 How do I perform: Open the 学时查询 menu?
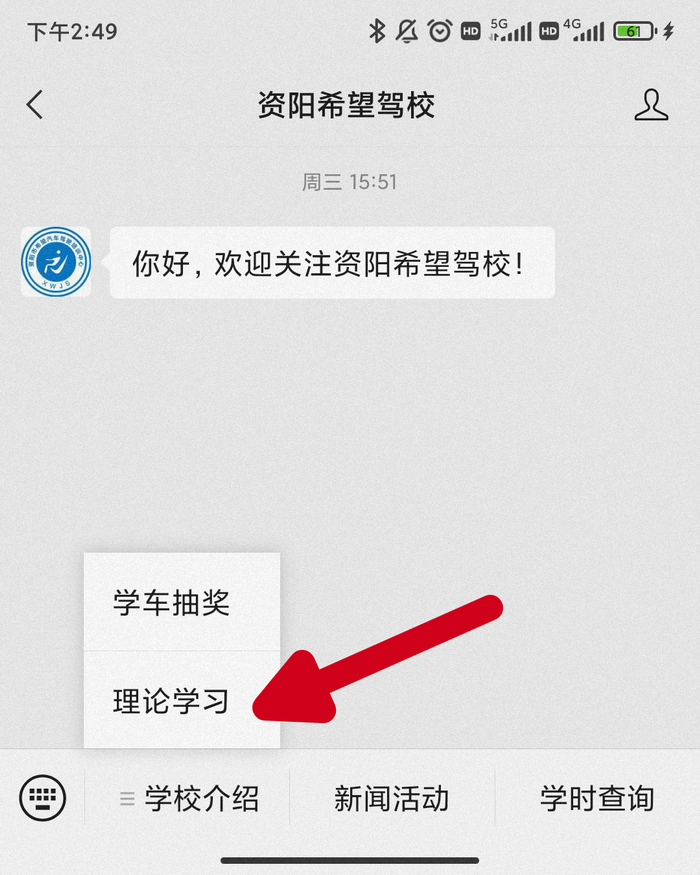pos(597,798)
